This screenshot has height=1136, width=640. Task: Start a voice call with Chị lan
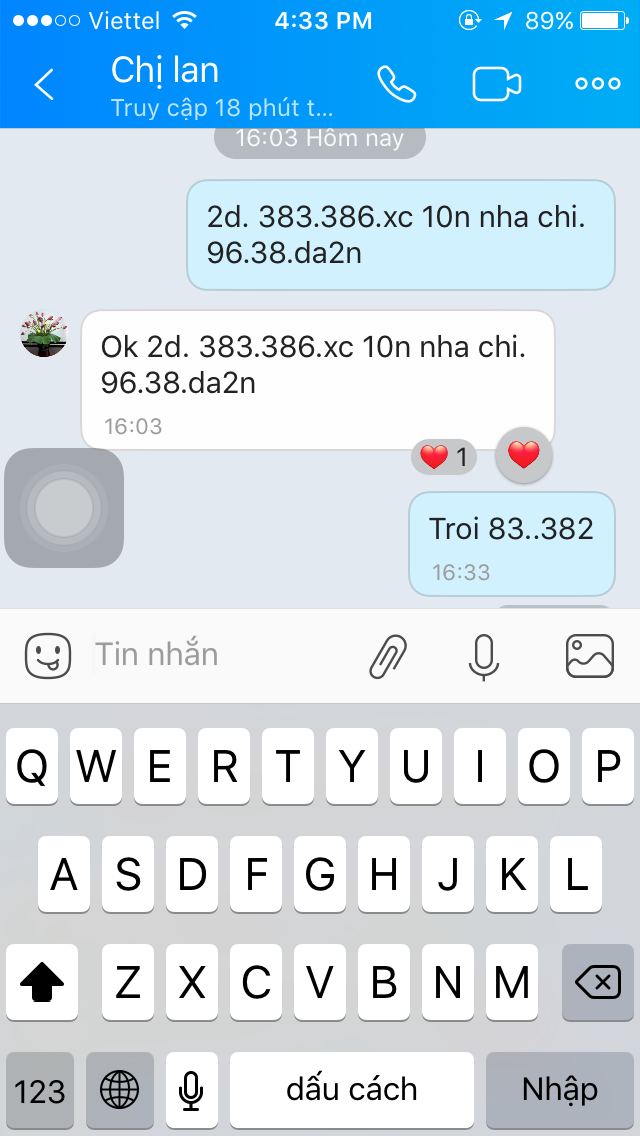click(x=397, y=84)
